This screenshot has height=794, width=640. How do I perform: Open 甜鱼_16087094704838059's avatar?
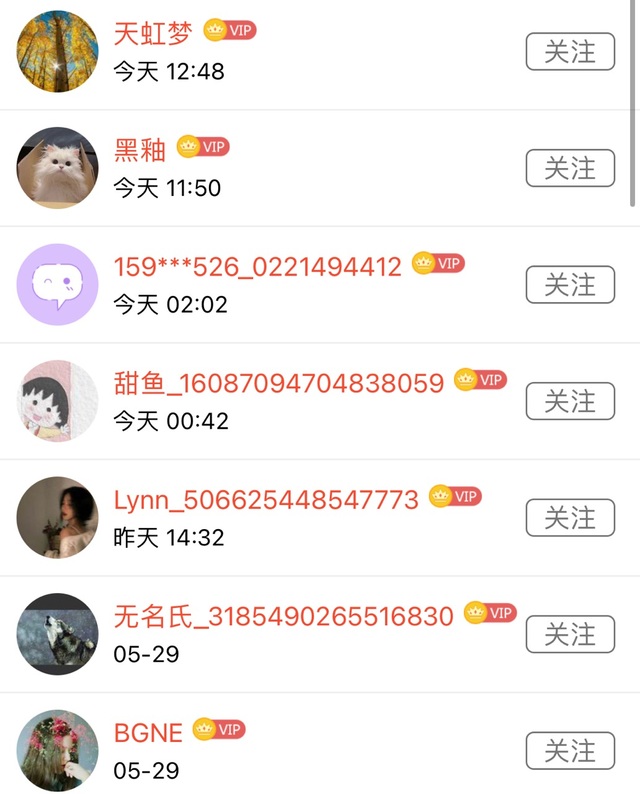pyautogui.click(x=58, y=401)
